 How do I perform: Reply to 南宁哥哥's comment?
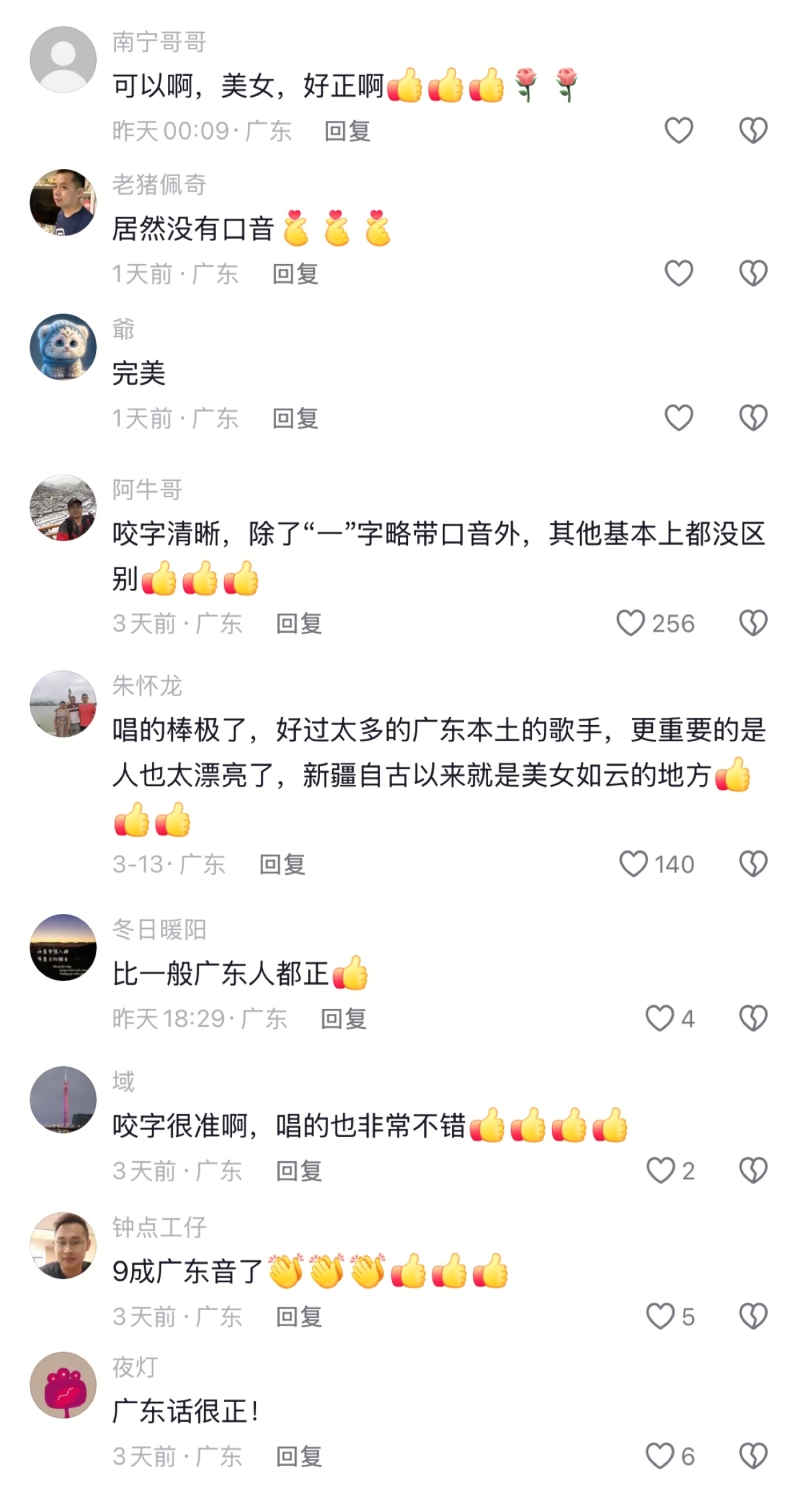tap(347, 131)
